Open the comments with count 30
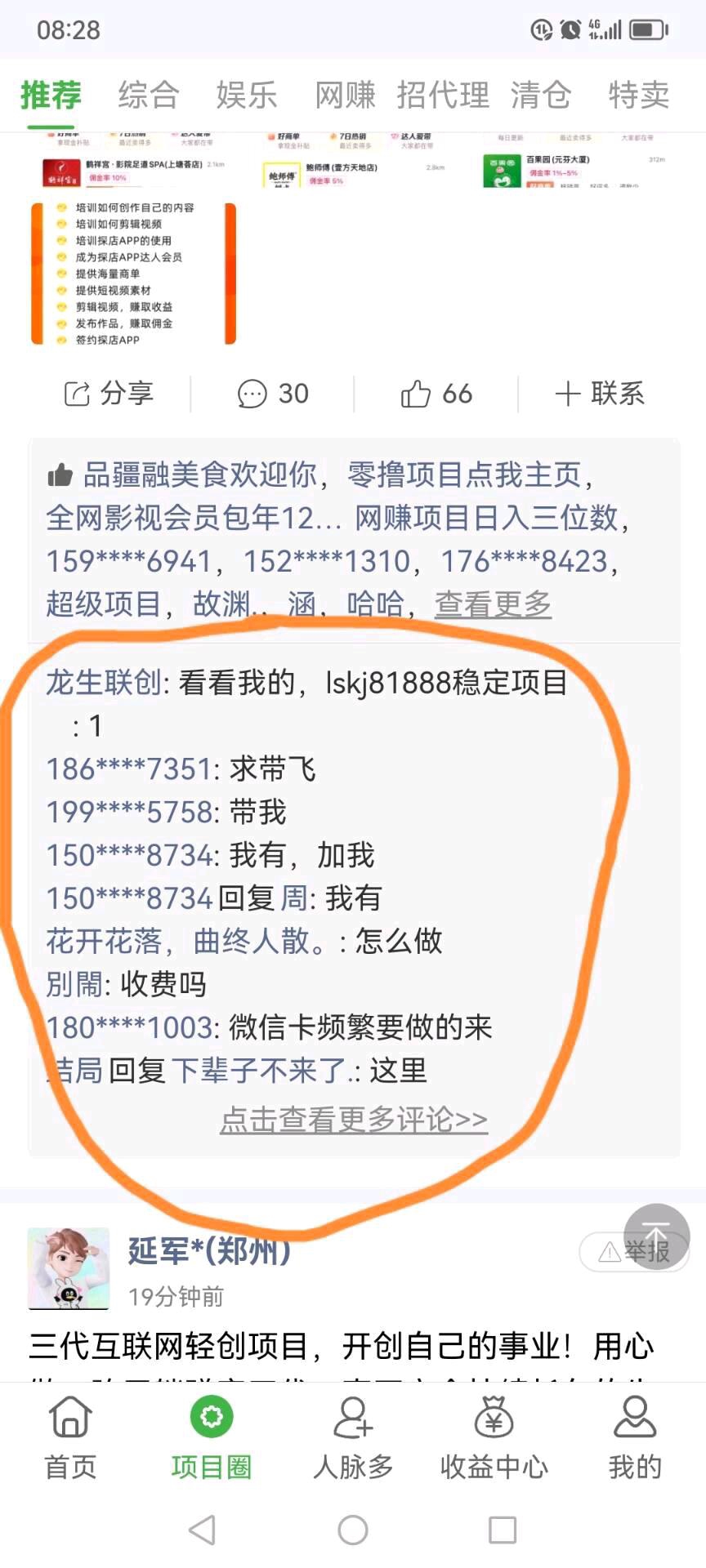 273,394
